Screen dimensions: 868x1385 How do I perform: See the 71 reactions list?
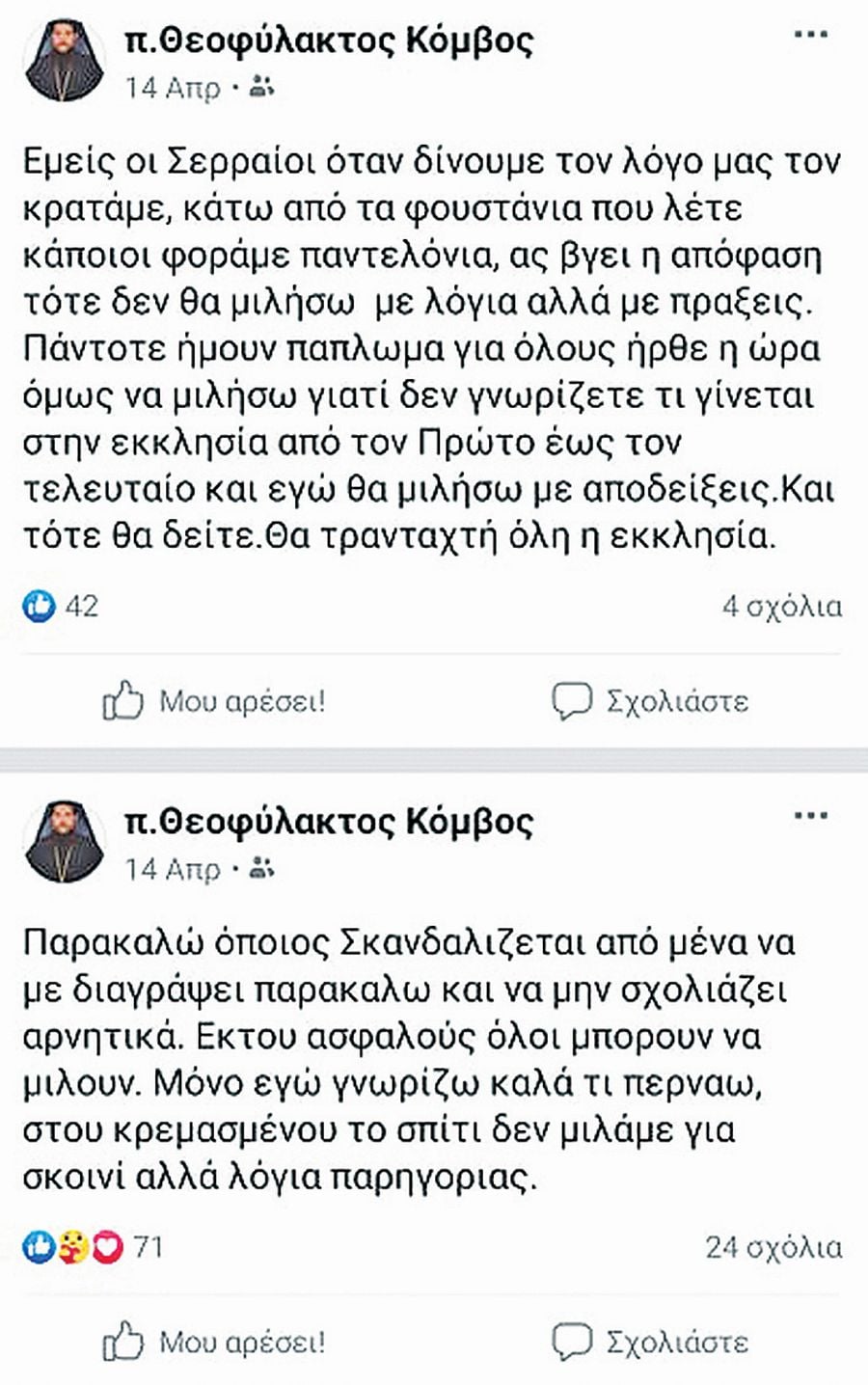[x=92, y=1247]
